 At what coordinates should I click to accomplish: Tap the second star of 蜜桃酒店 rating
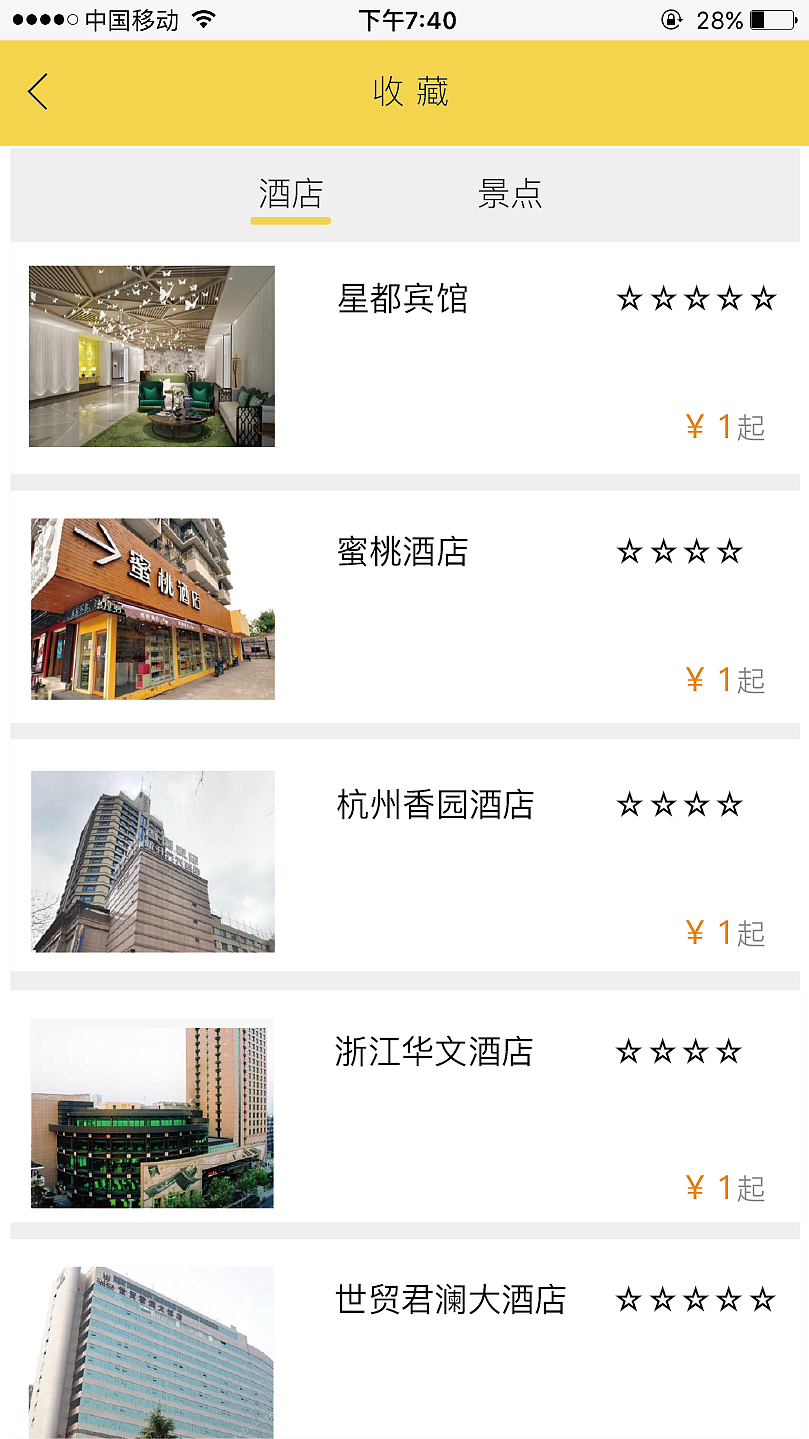pyautogui.click(x=661, y=550)
